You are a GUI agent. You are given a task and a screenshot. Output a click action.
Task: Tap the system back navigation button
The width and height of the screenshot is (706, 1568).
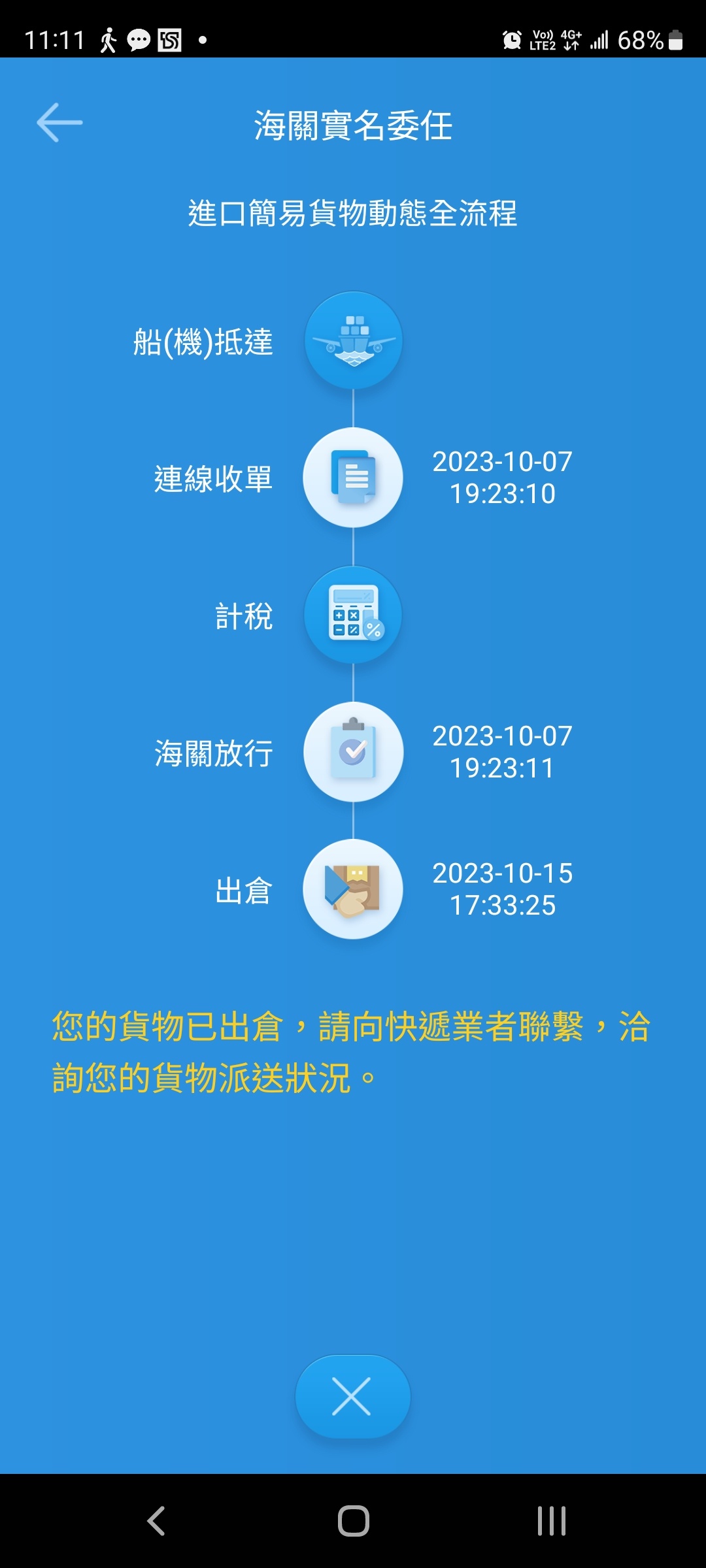tap(156, 1520)
